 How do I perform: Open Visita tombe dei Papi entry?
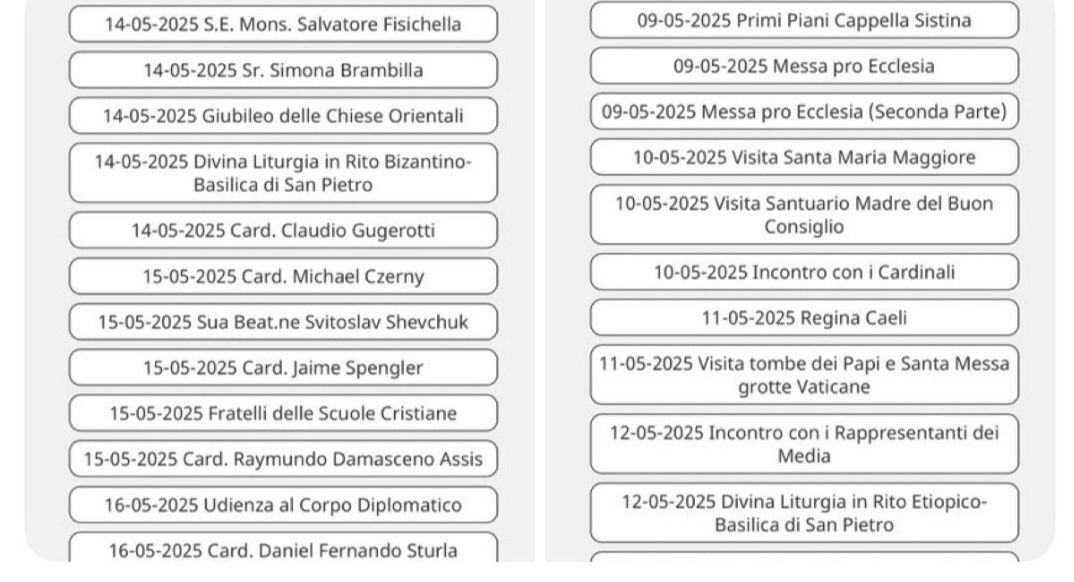click(804, 375)
